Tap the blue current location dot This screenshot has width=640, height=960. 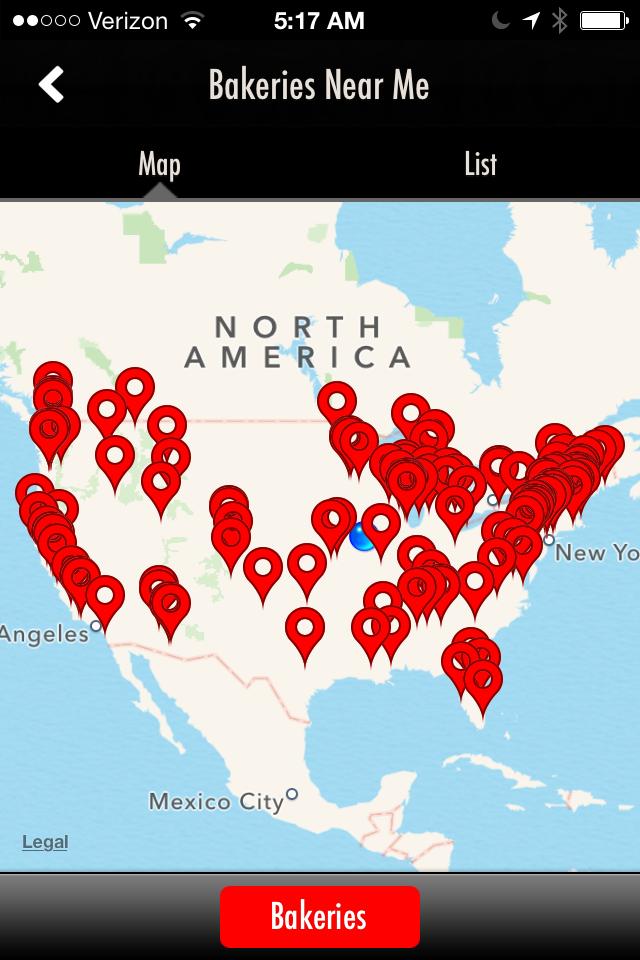pyautogui.click(x=361, y=539)
